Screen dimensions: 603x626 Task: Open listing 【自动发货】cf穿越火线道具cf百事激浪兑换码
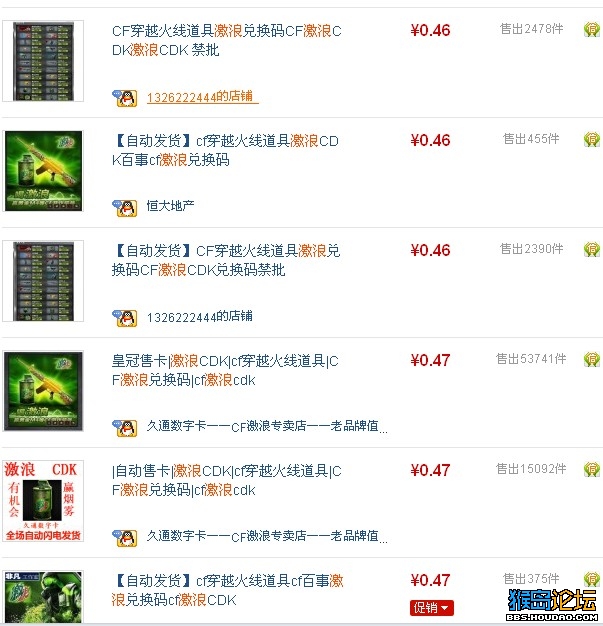point(226,590)
